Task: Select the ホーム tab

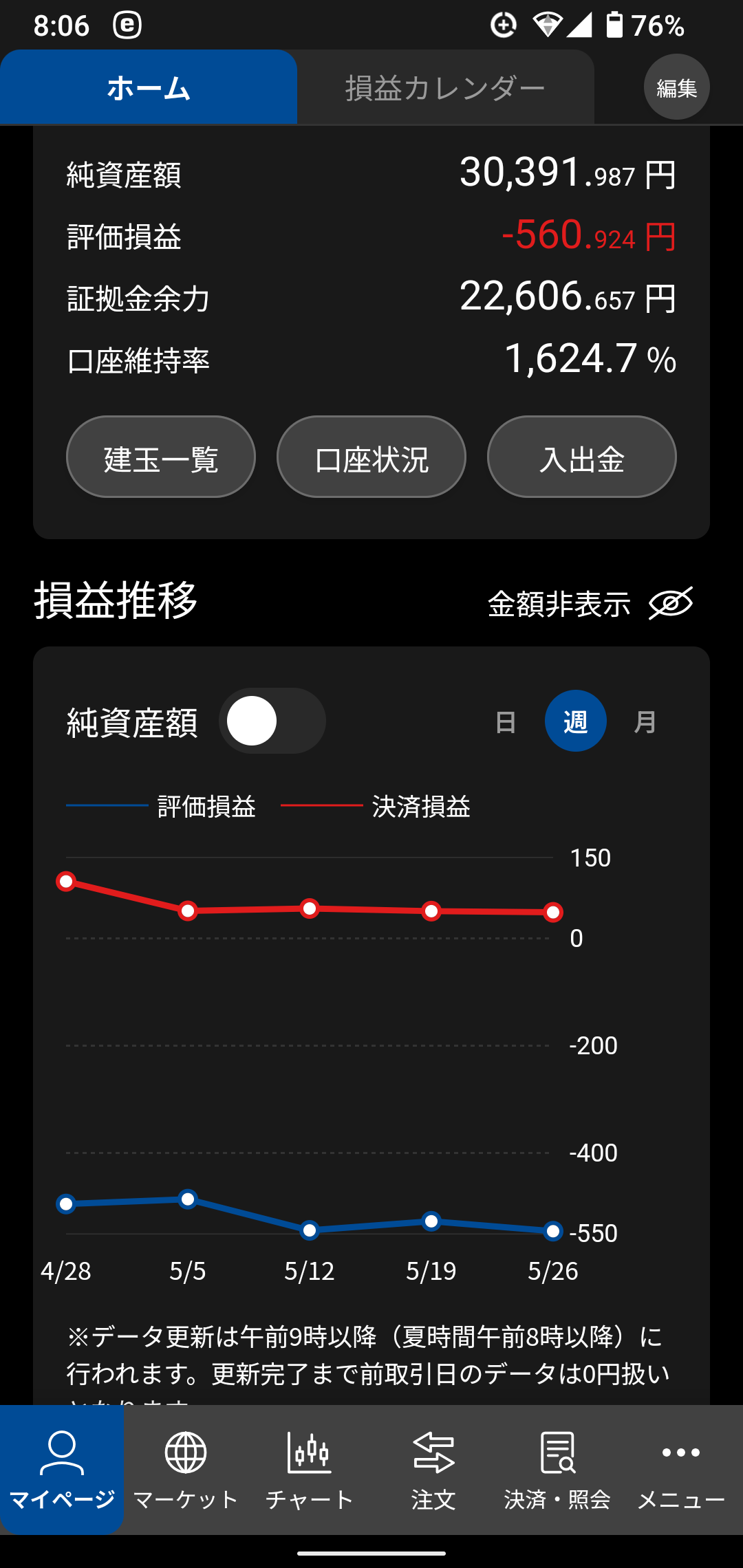Action: click(x=149, y=87)
